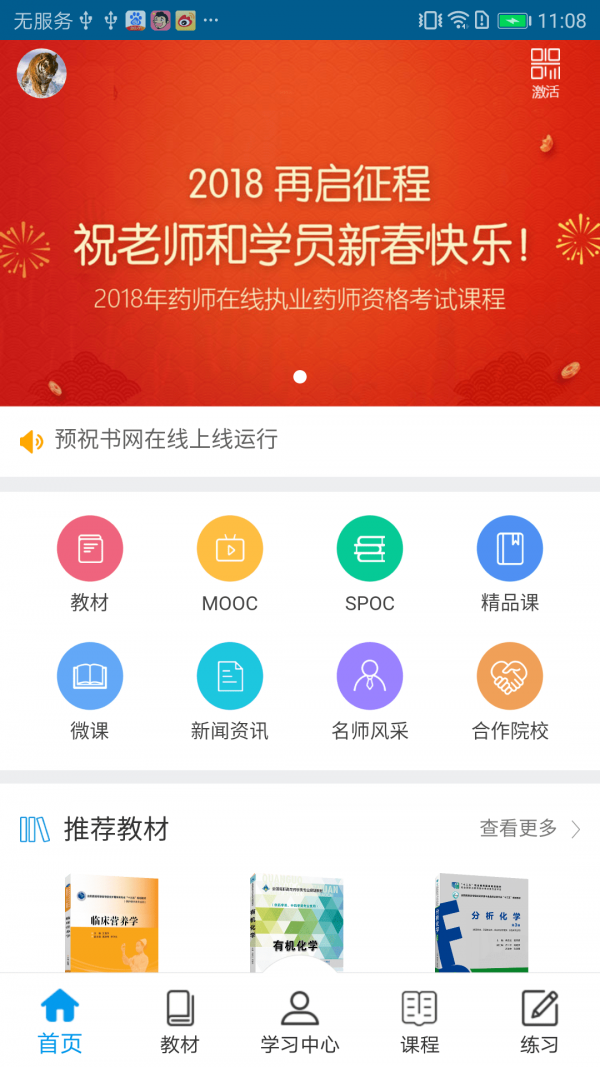
Task: Tap 查看更多 for recommended textbooks
Action: (x=530, y=828)
